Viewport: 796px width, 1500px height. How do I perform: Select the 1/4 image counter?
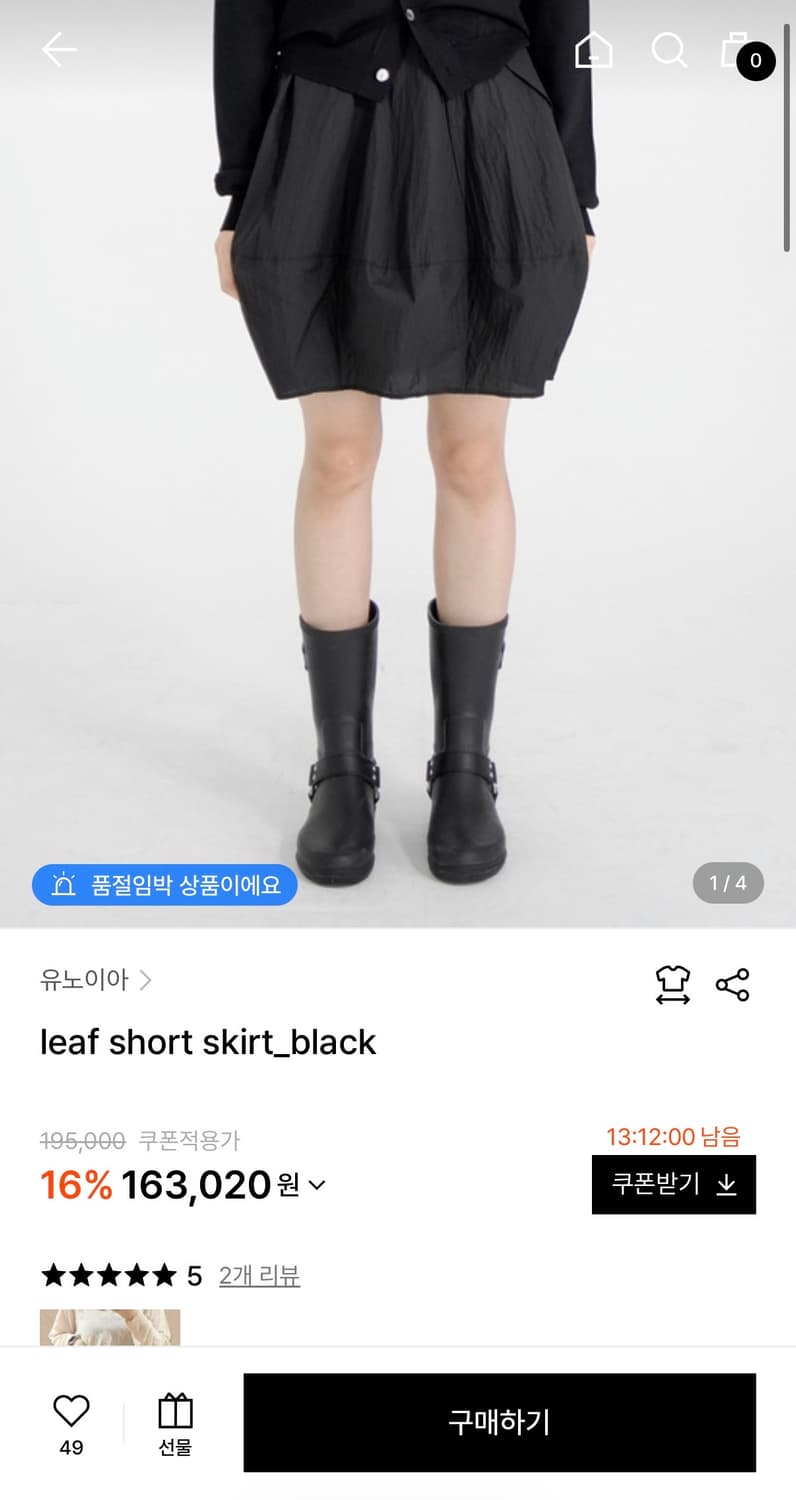[727, 882]
